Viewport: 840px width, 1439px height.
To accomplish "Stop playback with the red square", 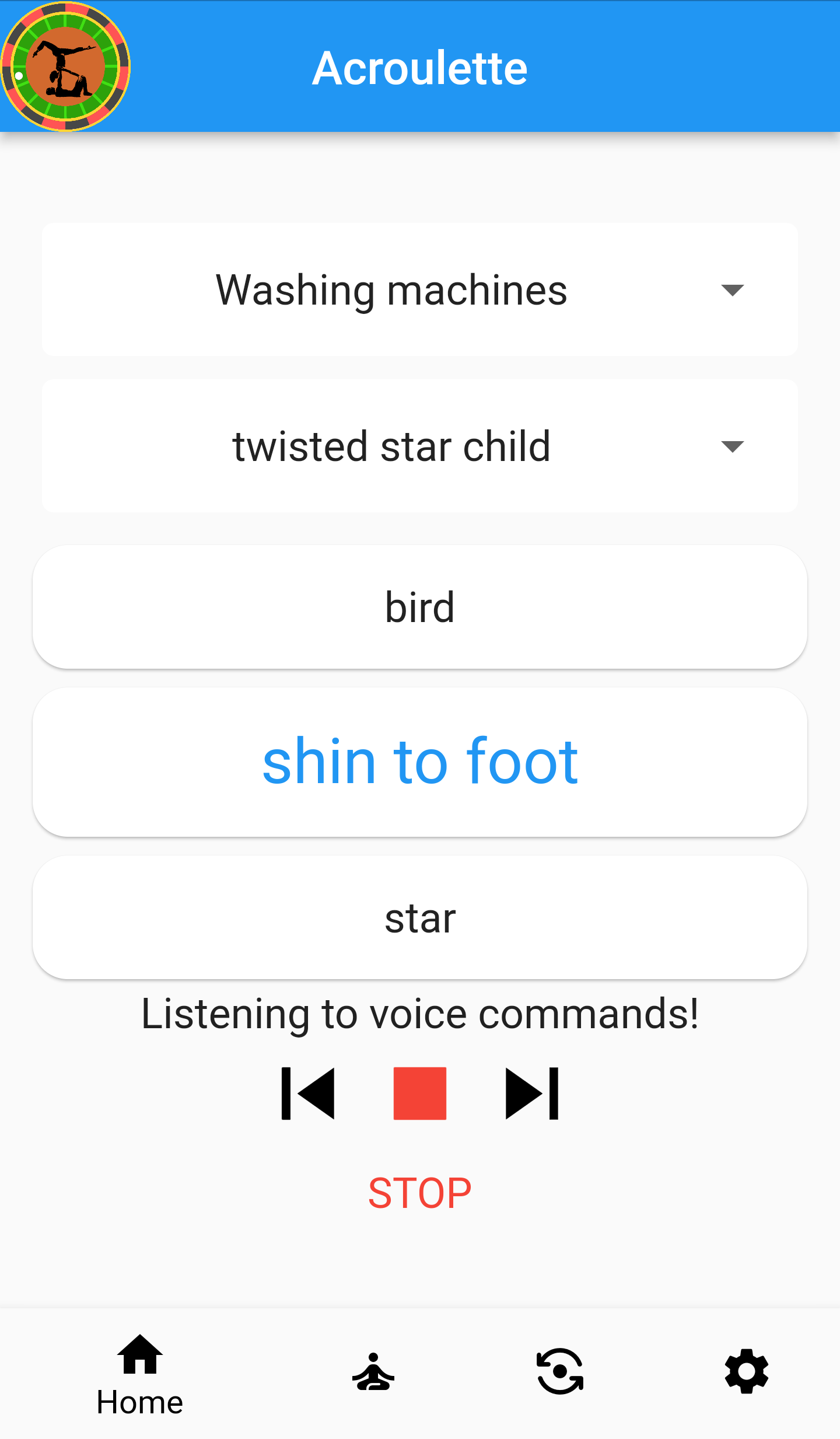I will click(x=420, y=1094).
